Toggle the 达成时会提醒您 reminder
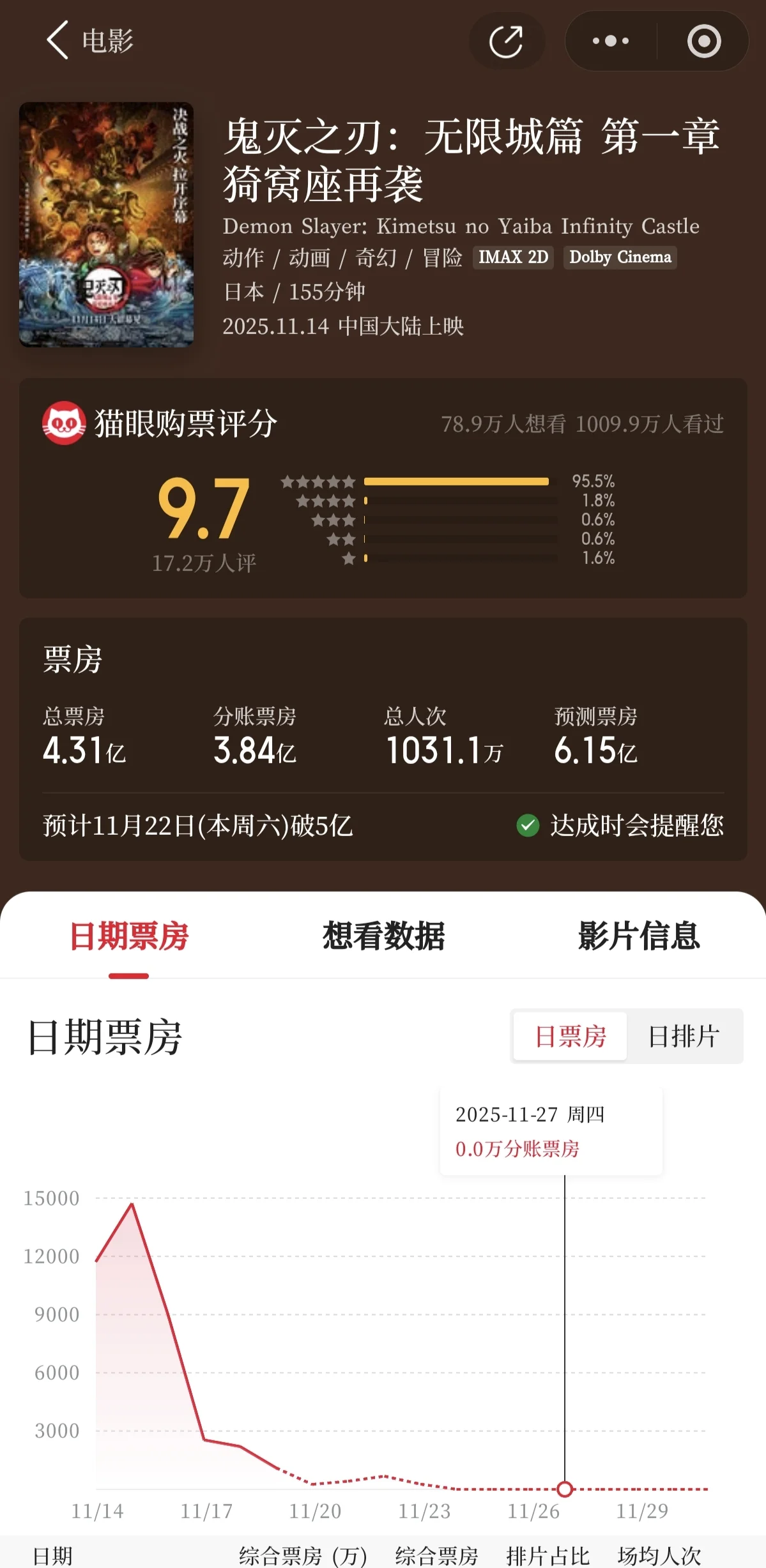766x1568 pixels. pyautogui.click(x=620, y=826)
